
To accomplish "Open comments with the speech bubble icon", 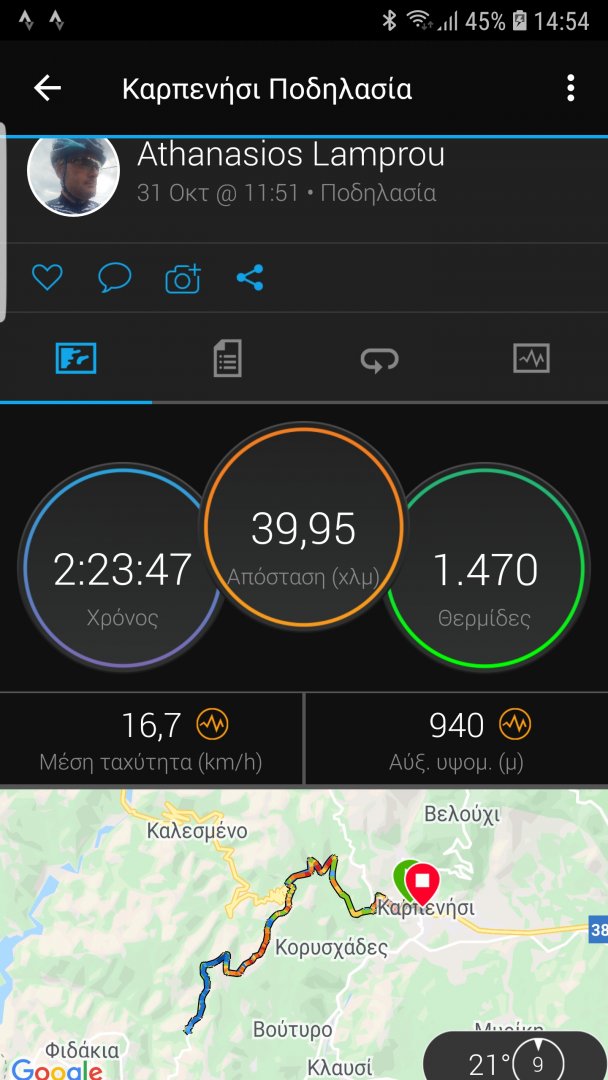I will coord(114,277).
